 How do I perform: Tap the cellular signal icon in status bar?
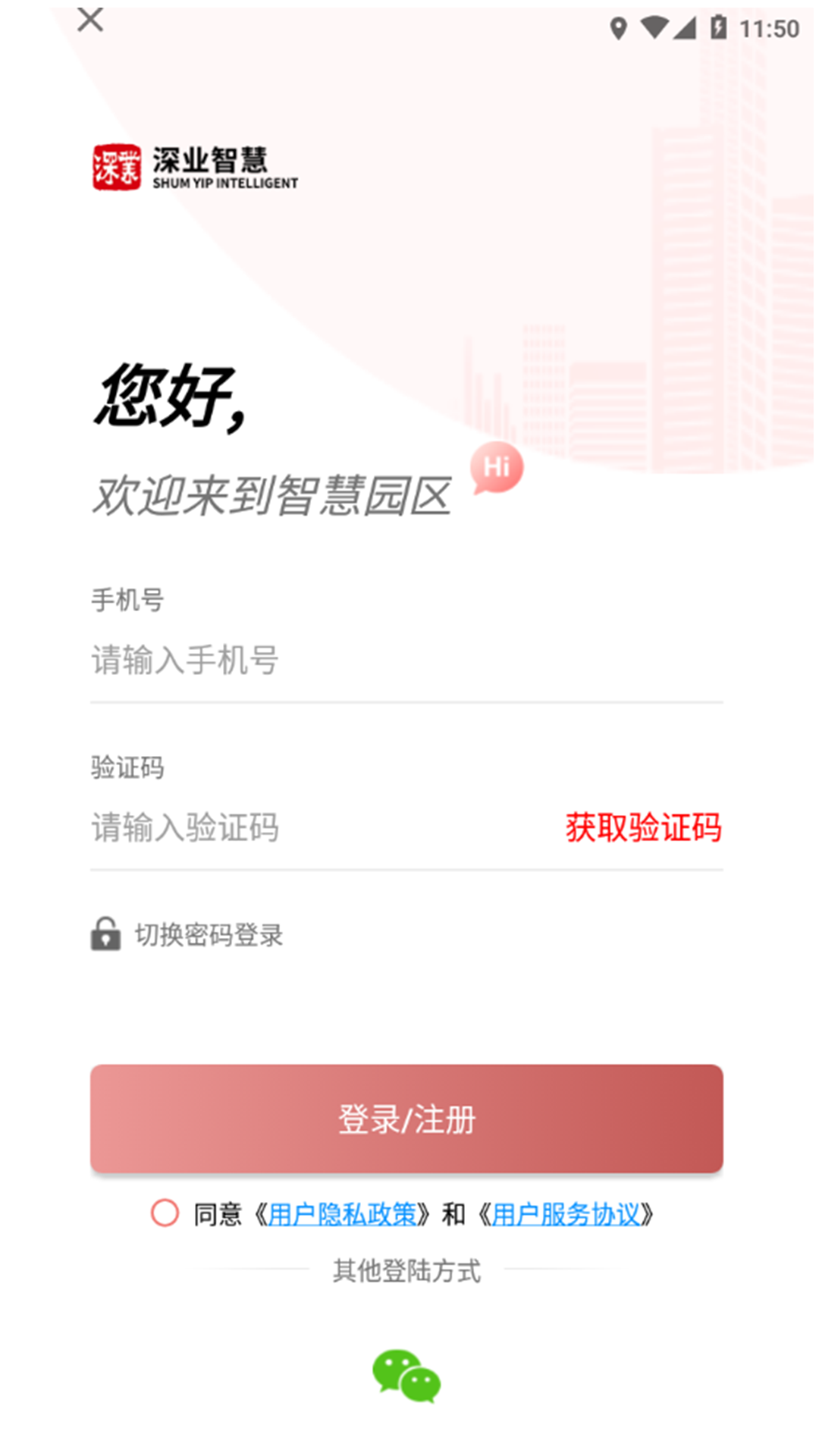[x=685, y=28]
